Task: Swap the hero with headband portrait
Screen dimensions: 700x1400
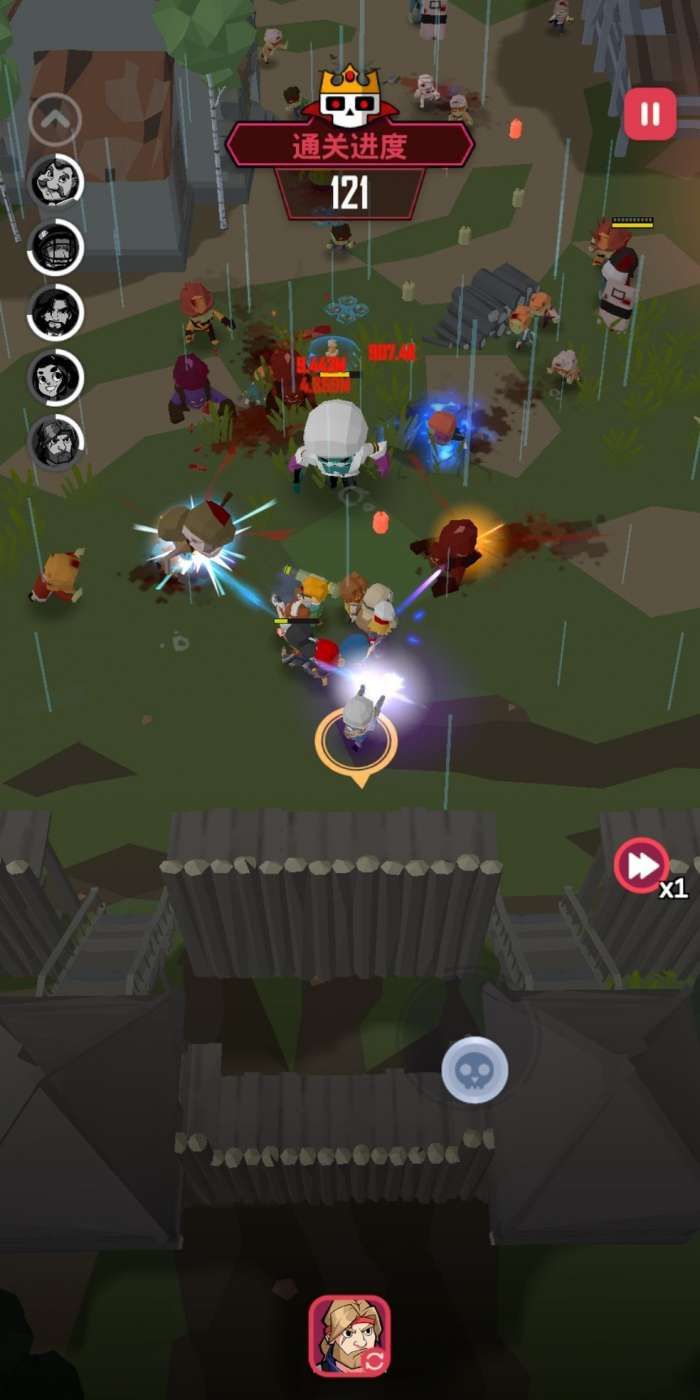Action: [x=349, y=1335]
